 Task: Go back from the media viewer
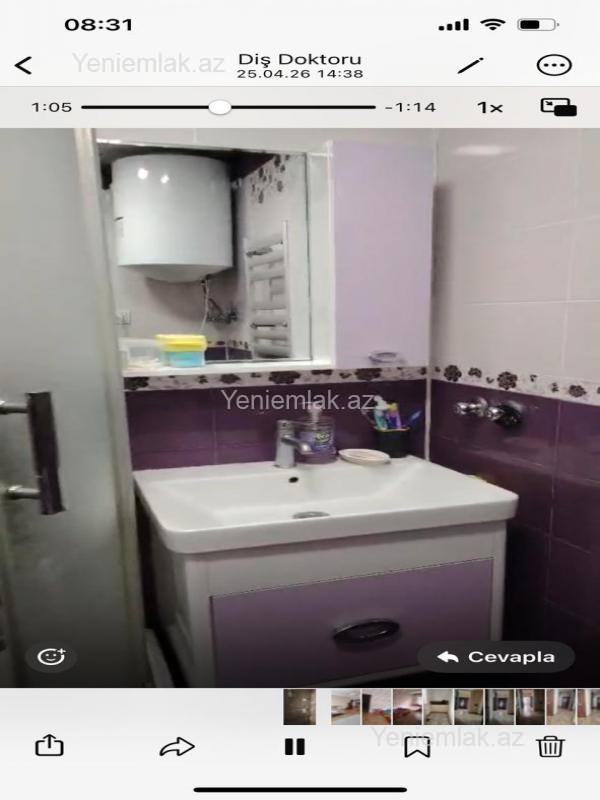(x=24, y=66)
